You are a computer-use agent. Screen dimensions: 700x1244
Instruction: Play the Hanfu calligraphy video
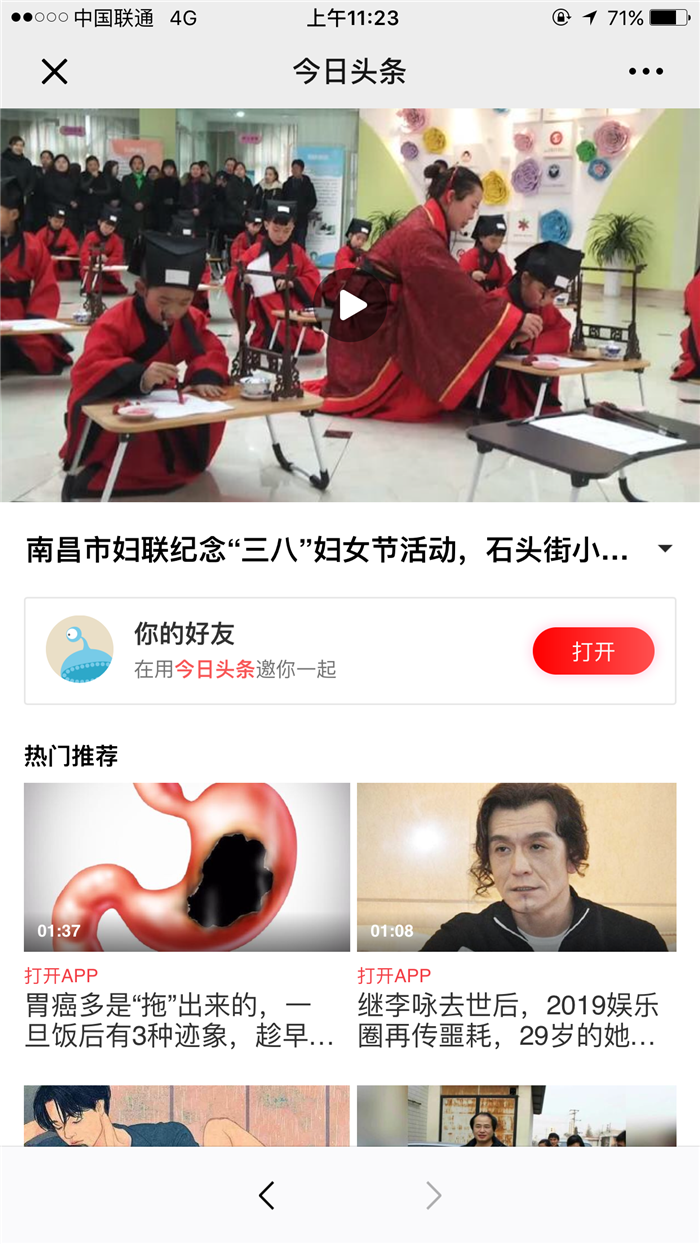(x=351, y=305)
